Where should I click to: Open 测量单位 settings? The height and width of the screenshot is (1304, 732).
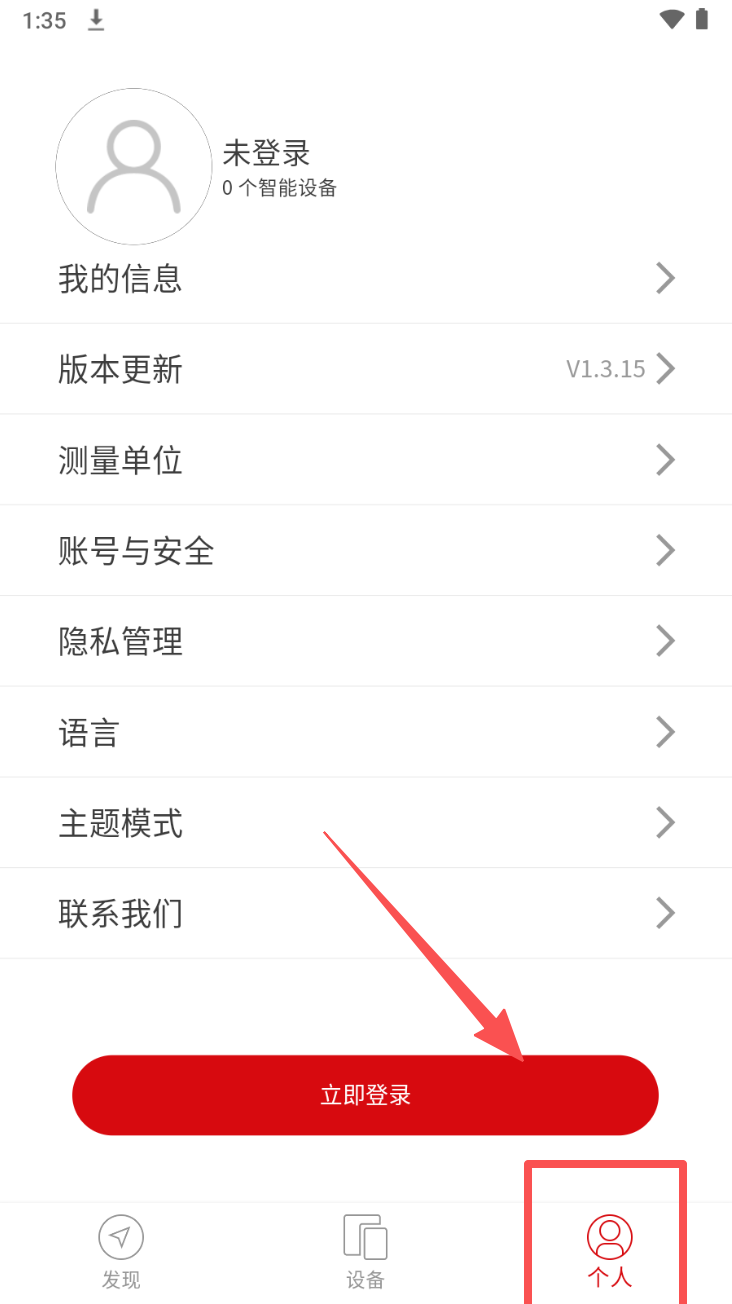366,460
